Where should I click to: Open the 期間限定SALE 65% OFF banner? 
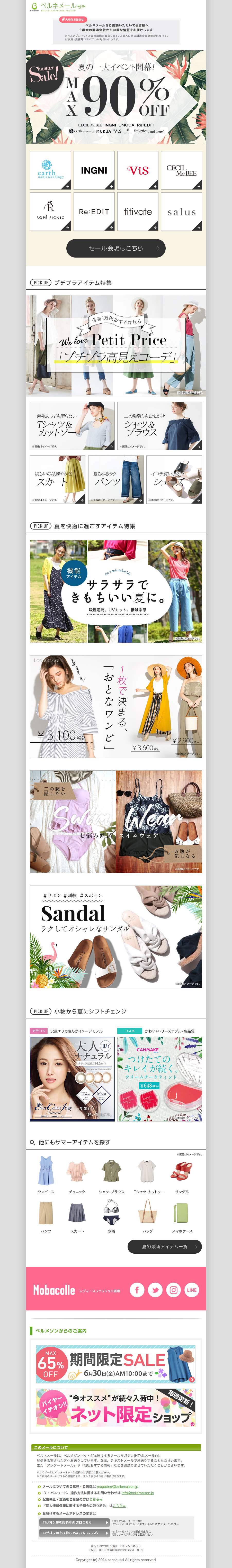(116, 1364)
